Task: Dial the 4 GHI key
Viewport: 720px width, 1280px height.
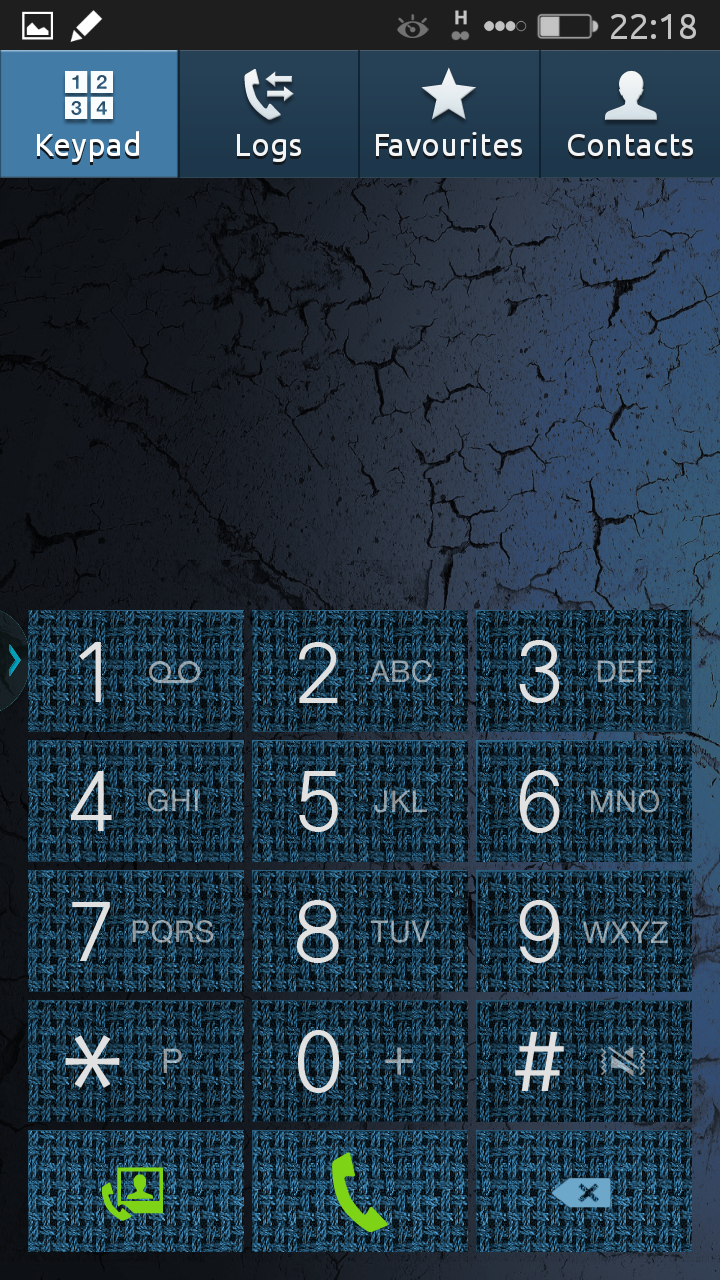Action: [x=136, y=801]
